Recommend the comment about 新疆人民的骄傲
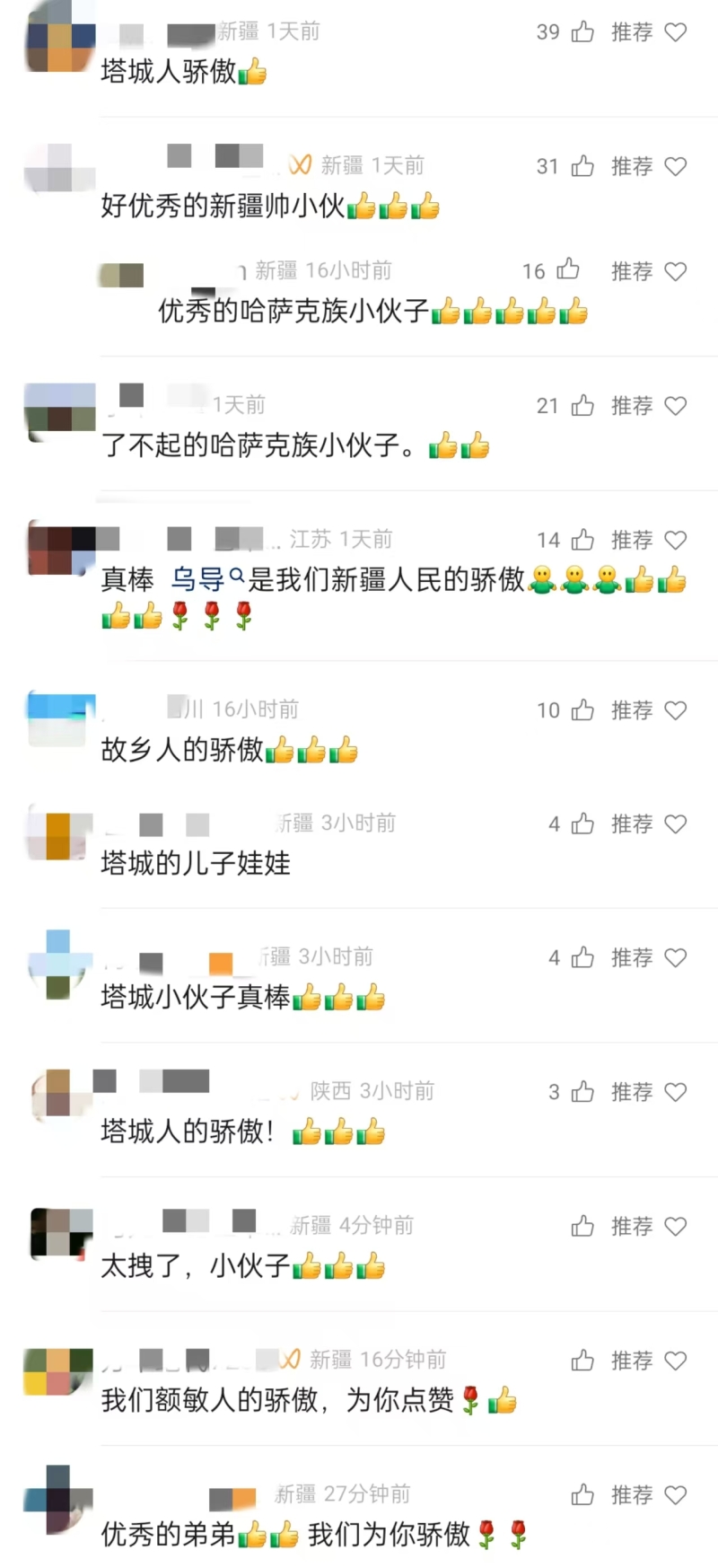The image size is (718, 1568). coord(649,540)
